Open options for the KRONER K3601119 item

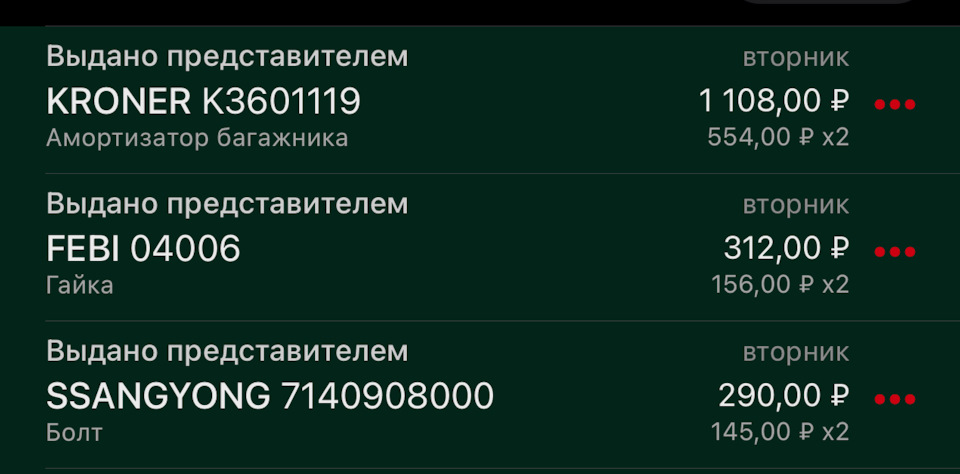[x=895, y=104]
